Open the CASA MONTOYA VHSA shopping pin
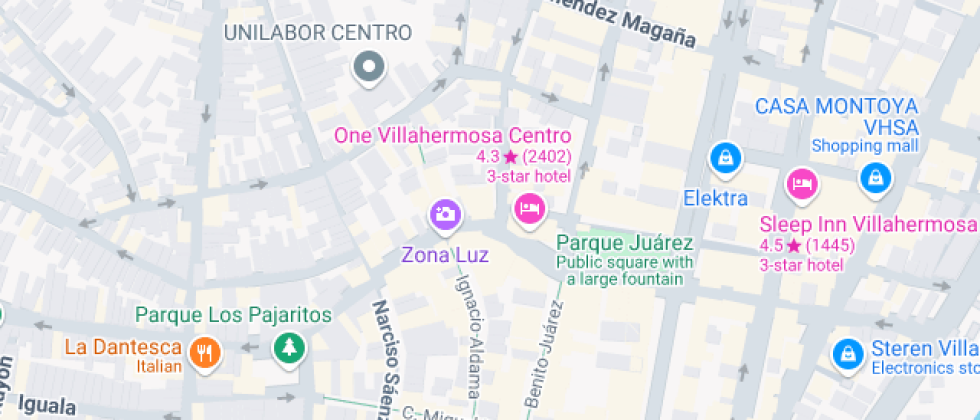 (876, 178)
